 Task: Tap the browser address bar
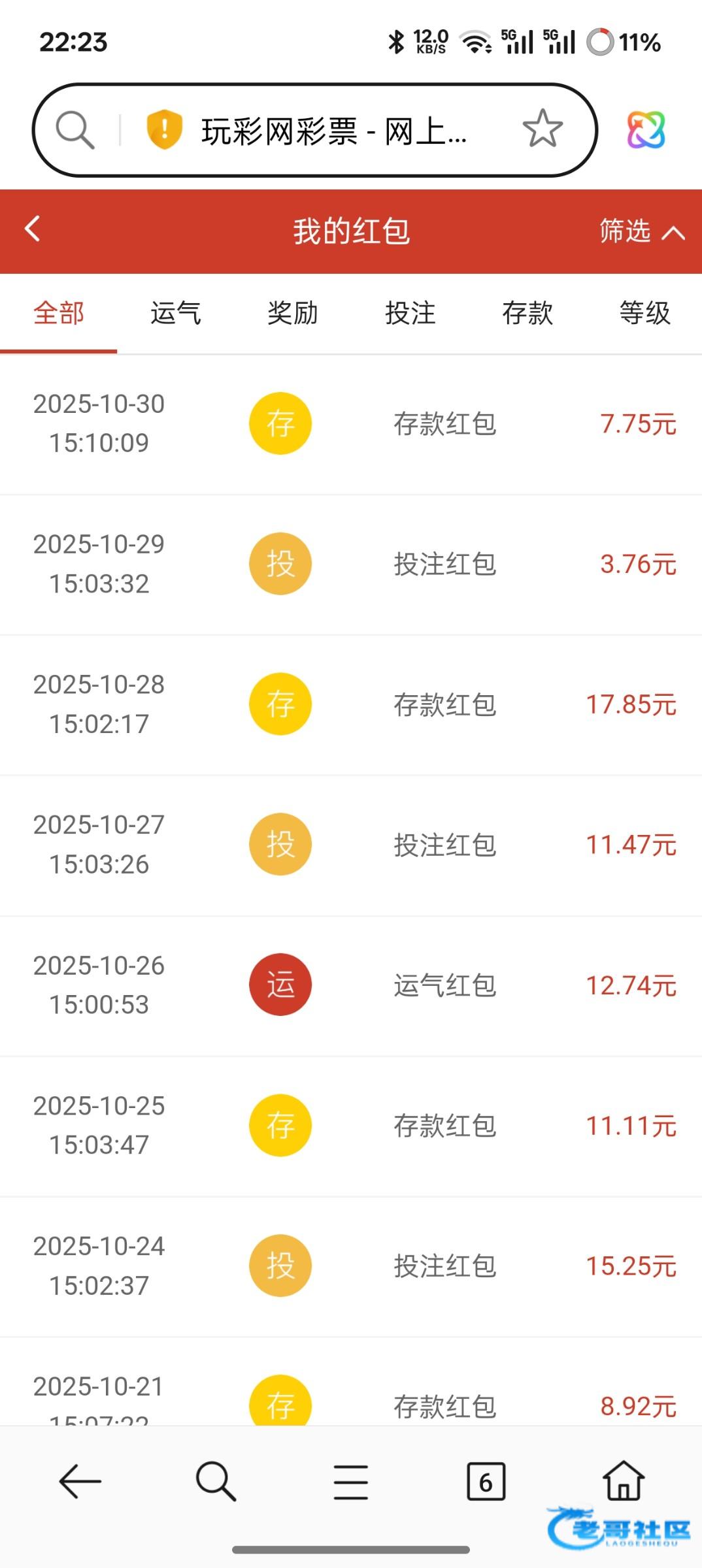coord(333,131)
